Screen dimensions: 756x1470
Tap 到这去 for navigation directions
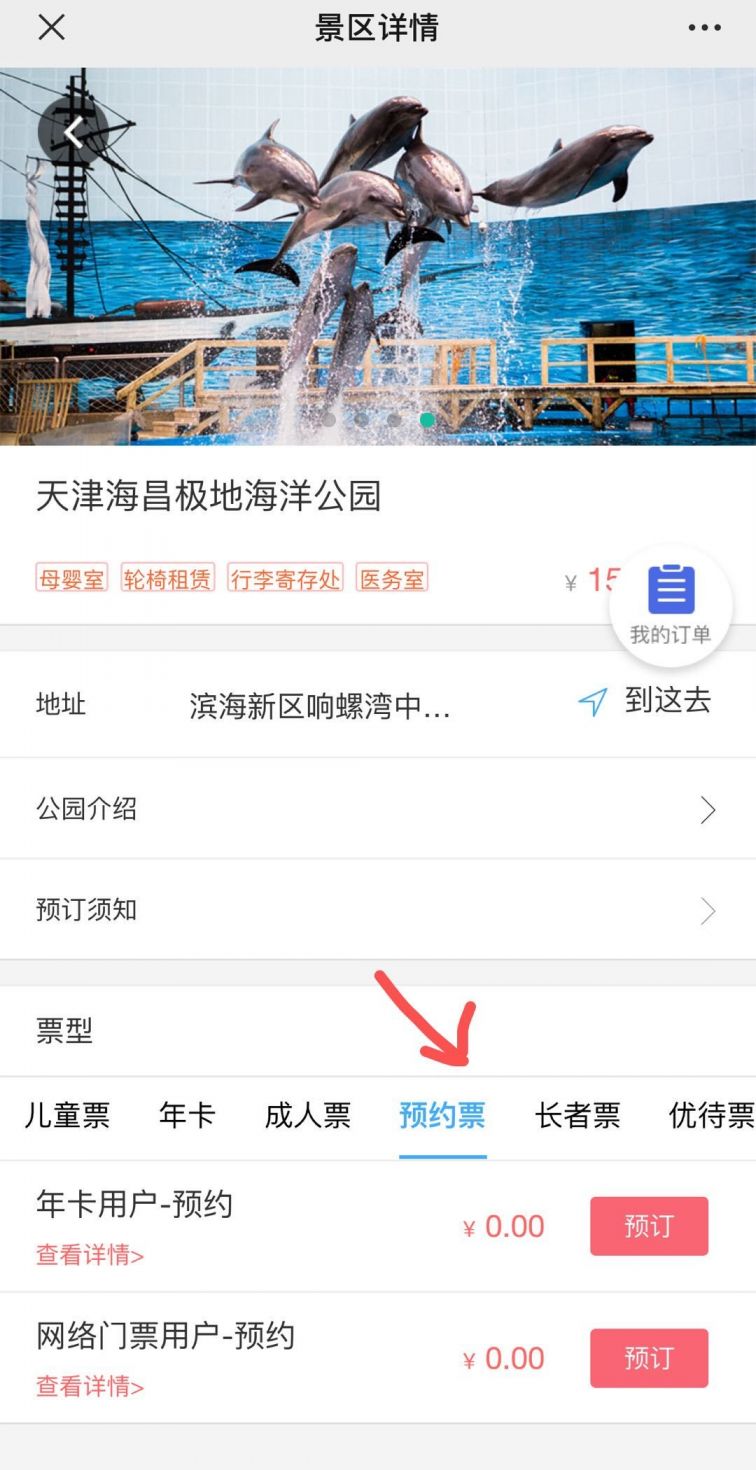646,701
